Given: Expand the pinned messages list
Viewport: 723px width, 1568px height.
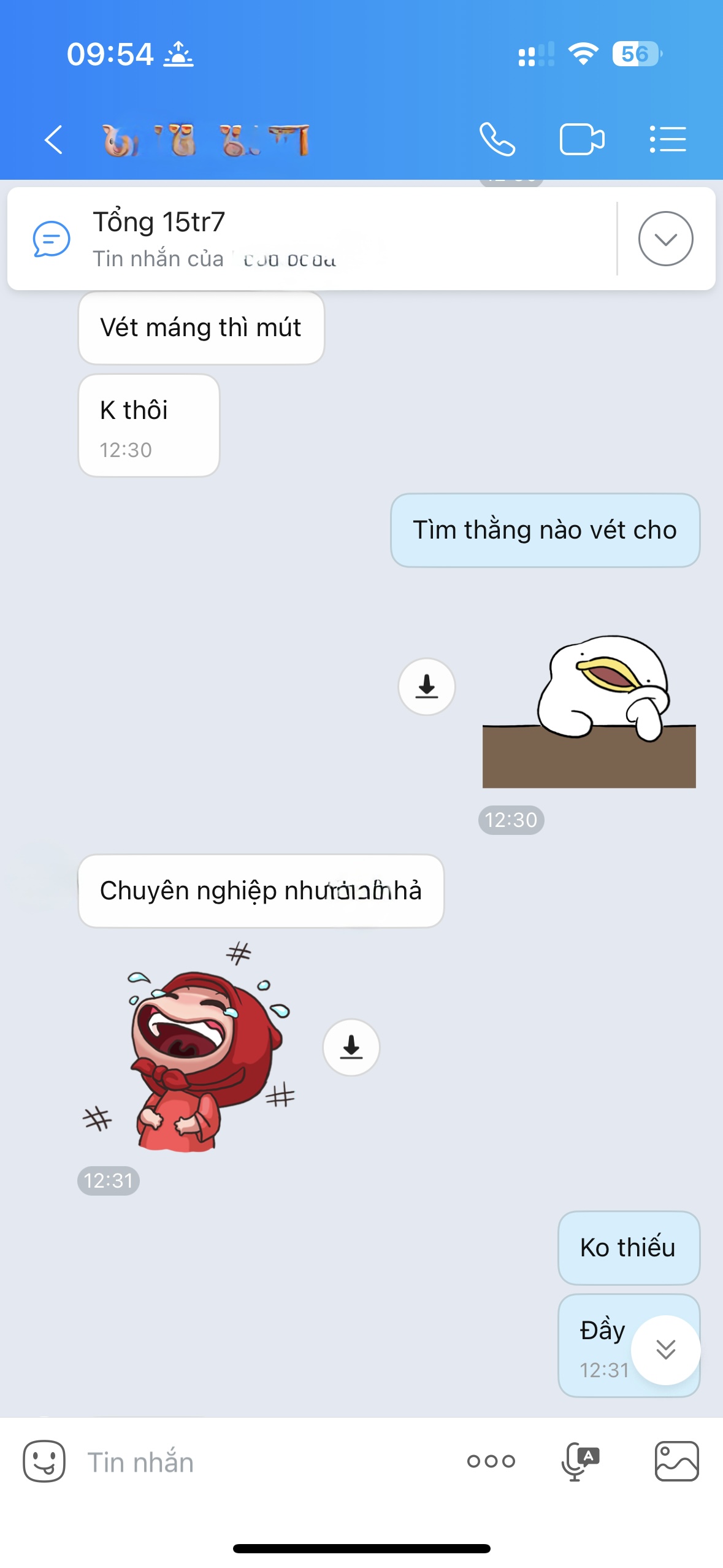Looking at the screenshot, I should coord(665,239).
